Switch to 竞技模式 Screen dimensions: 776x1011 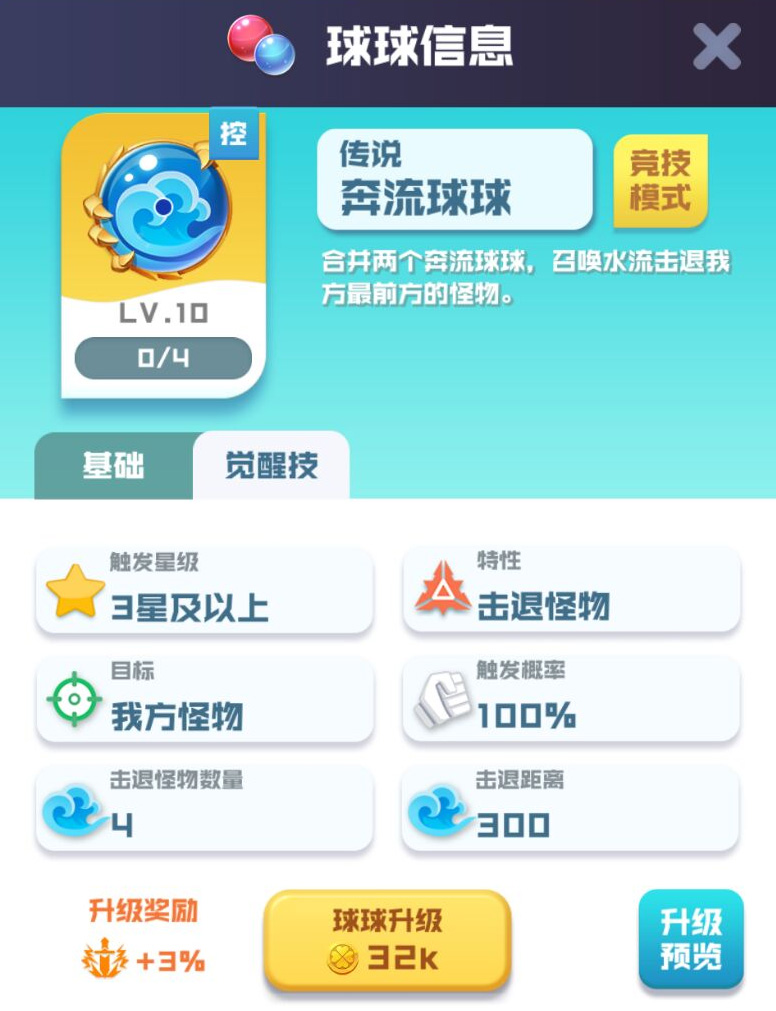pos(660,181)
